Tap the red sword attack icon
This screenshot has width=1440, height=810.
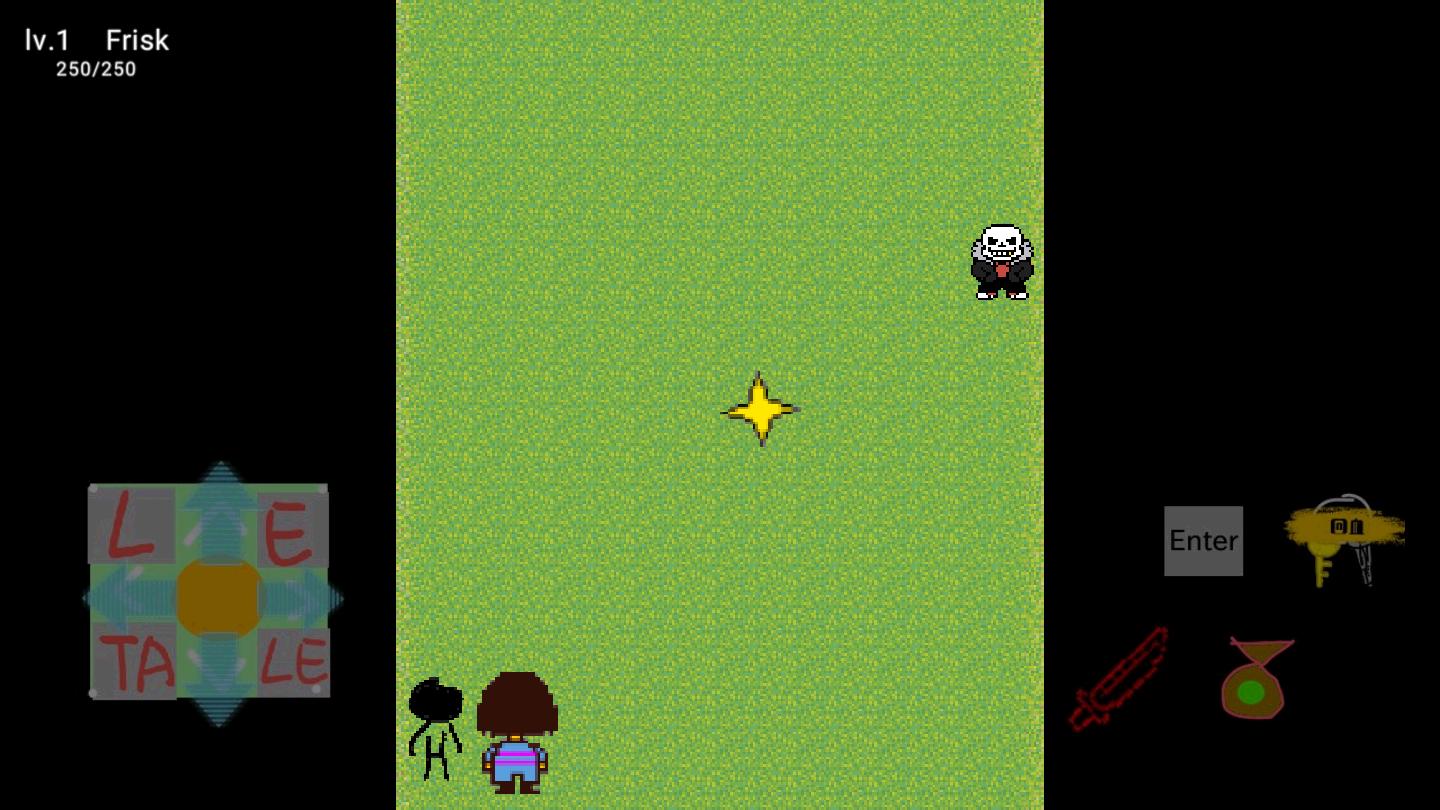click(x=1118, y=679)
